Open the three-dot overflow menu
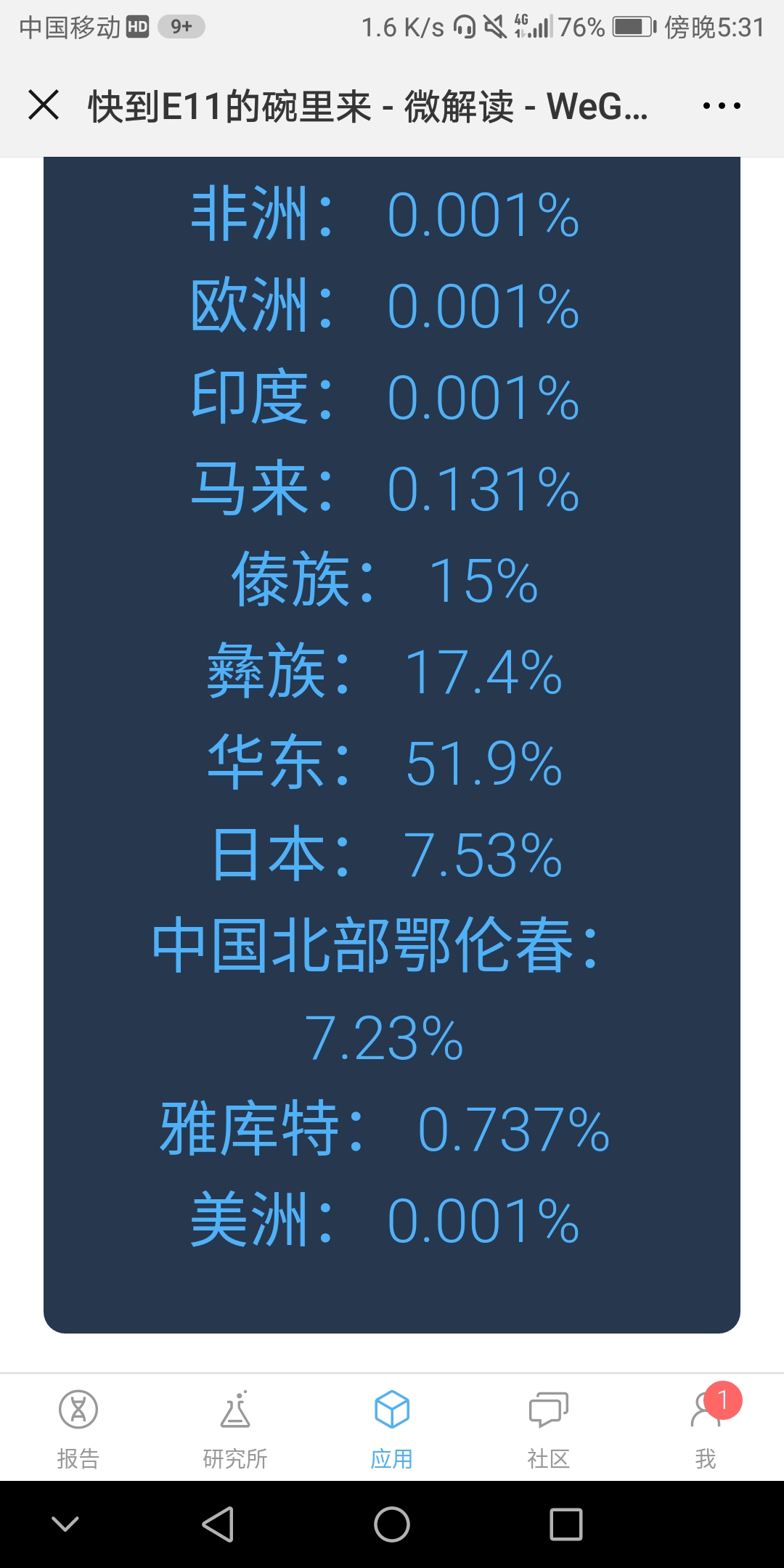The width and height of the screenshot is (784, 1568). click(722, 106)
